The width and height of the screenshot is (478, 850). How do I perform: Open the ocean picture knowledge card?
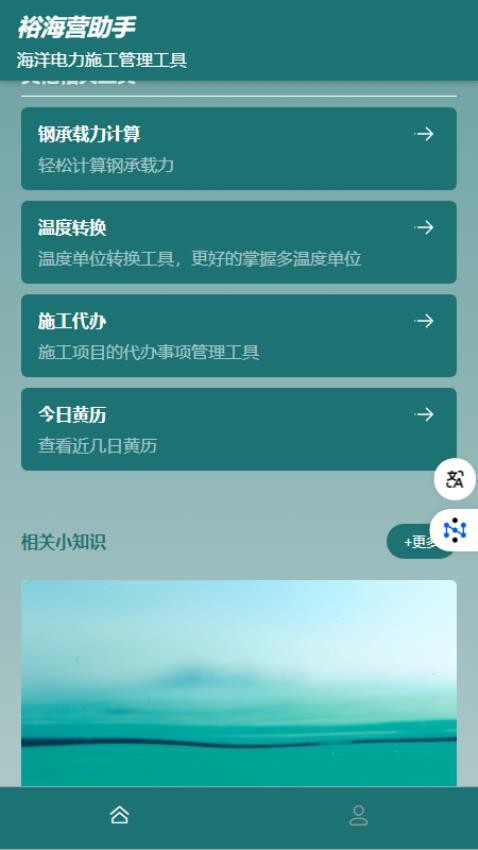coord(239,683)
